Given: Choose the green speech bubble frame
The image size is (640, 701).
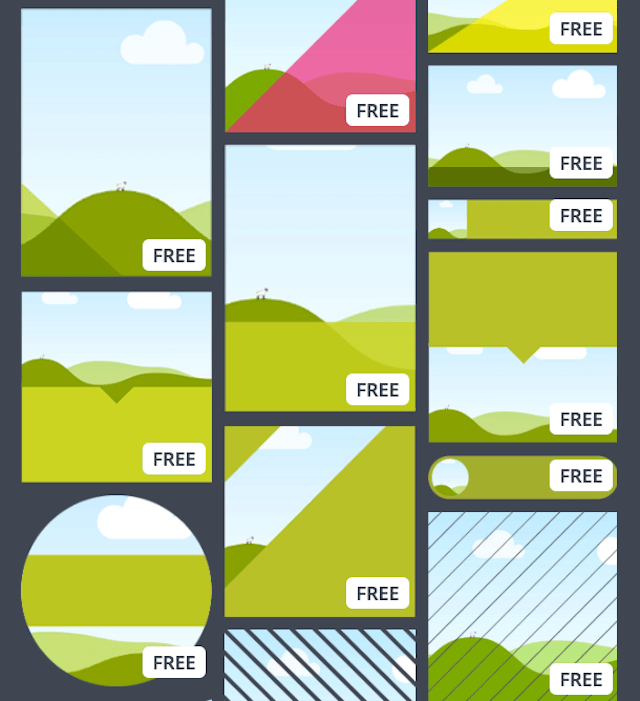Looking at the screenshot, I should (x=522, y=345).
